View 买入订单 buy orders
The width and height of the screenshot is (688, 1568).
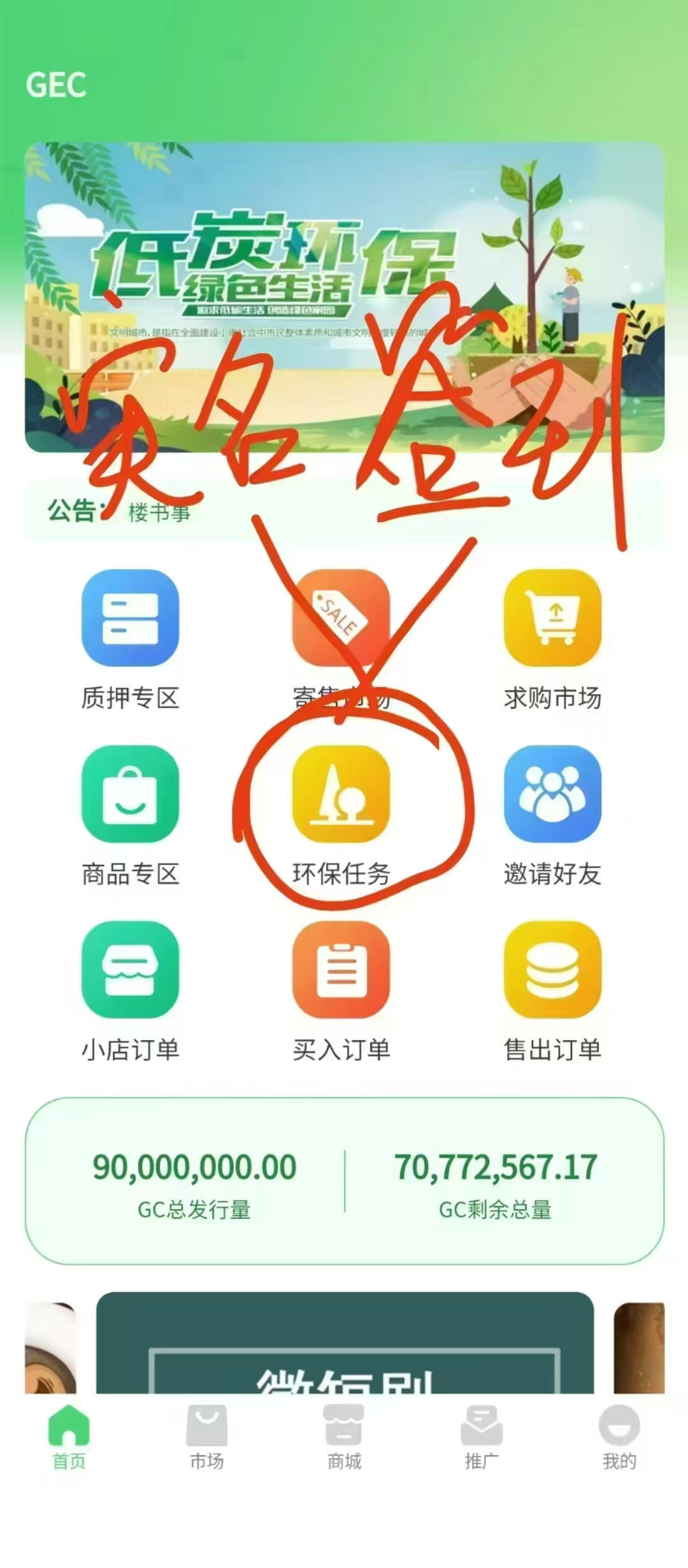341,970
